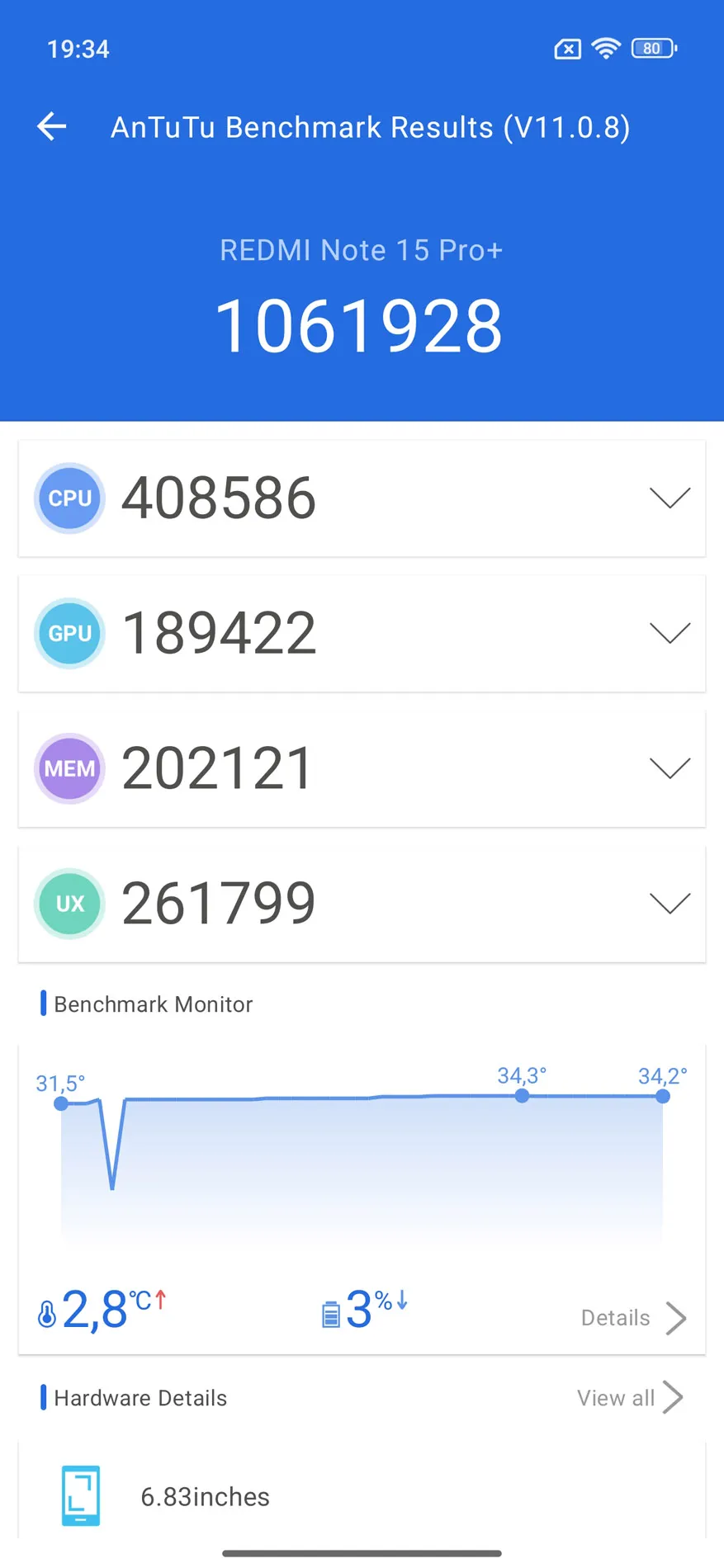Expand the GPU score breakdown
Screen dimensions: 724x1568
[670, 633]
